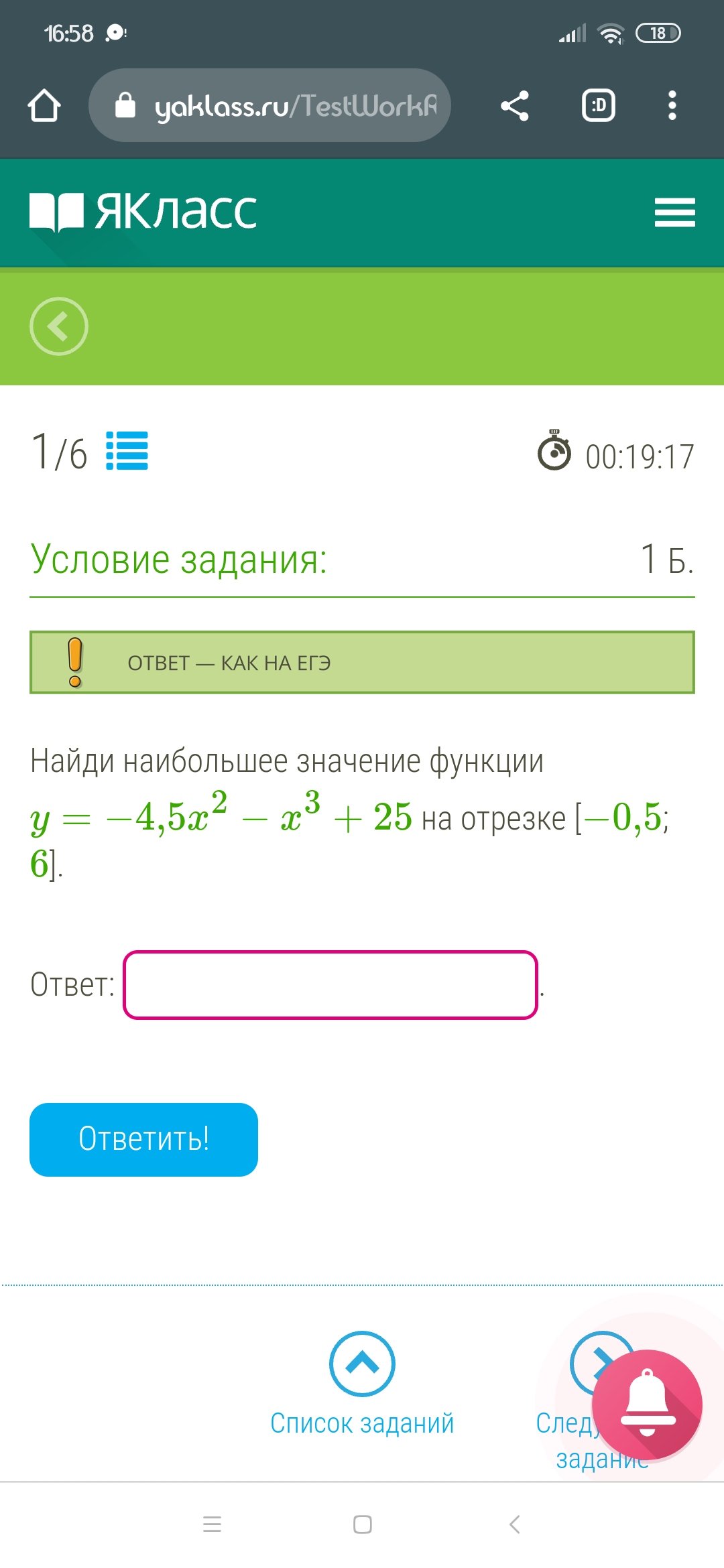Open the yaklass.ru address bar
The height and width of the screenshot is (1568, 724).
tap(269, 105)
